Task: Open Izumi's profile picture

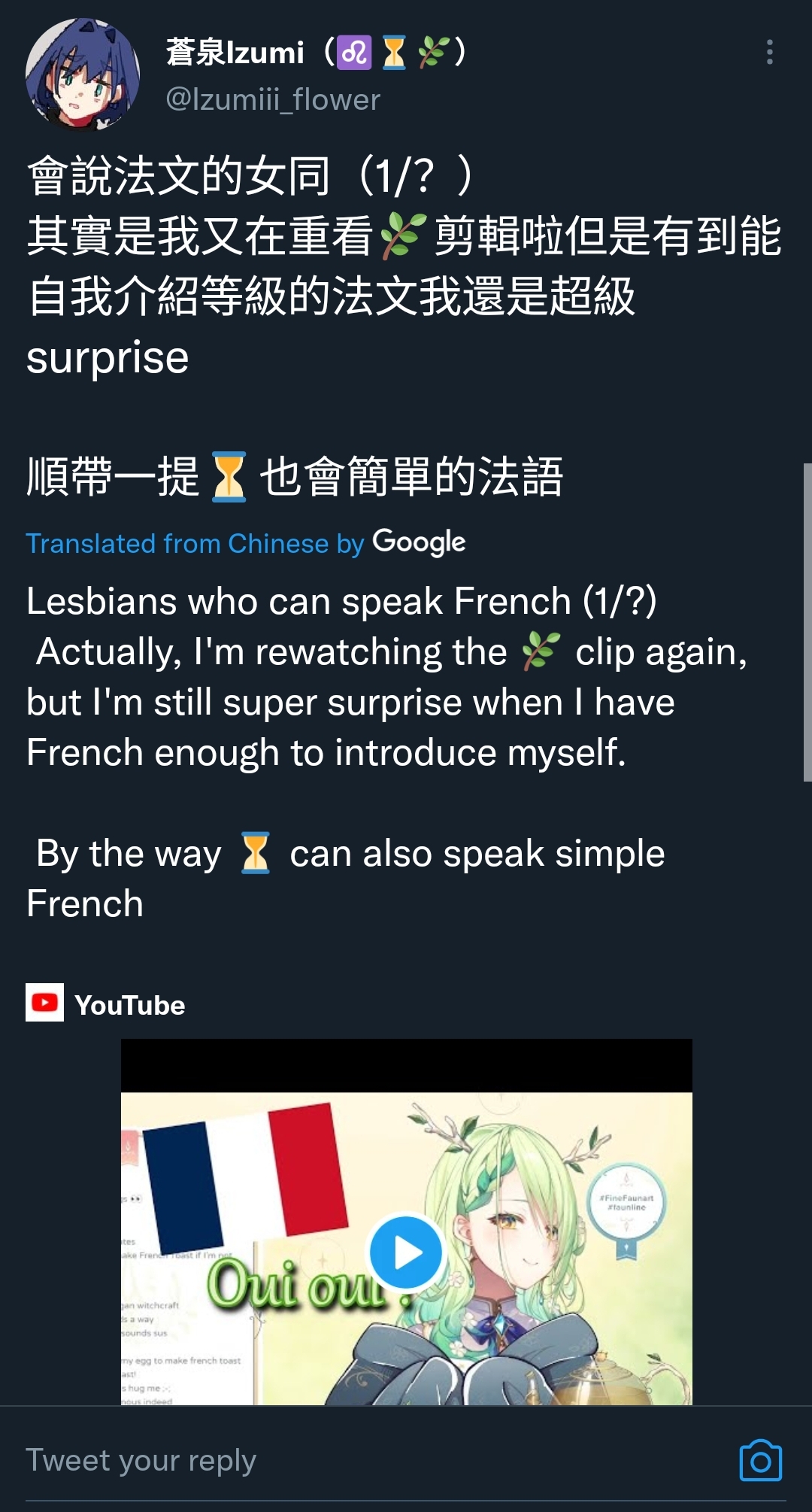Action: 83,74
